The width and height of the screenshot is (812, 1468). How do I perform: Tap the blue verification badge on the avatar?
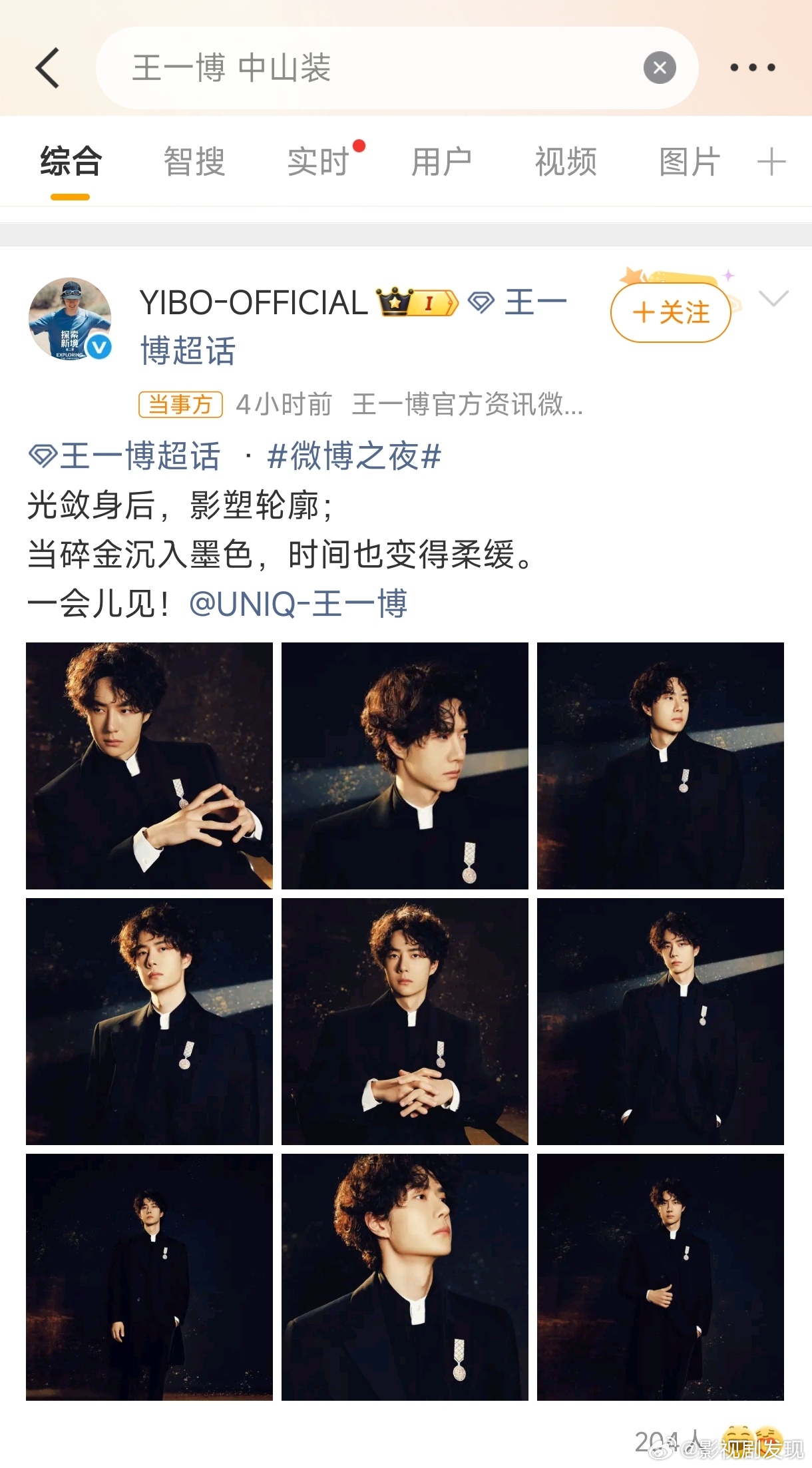[x=97, y=348]
